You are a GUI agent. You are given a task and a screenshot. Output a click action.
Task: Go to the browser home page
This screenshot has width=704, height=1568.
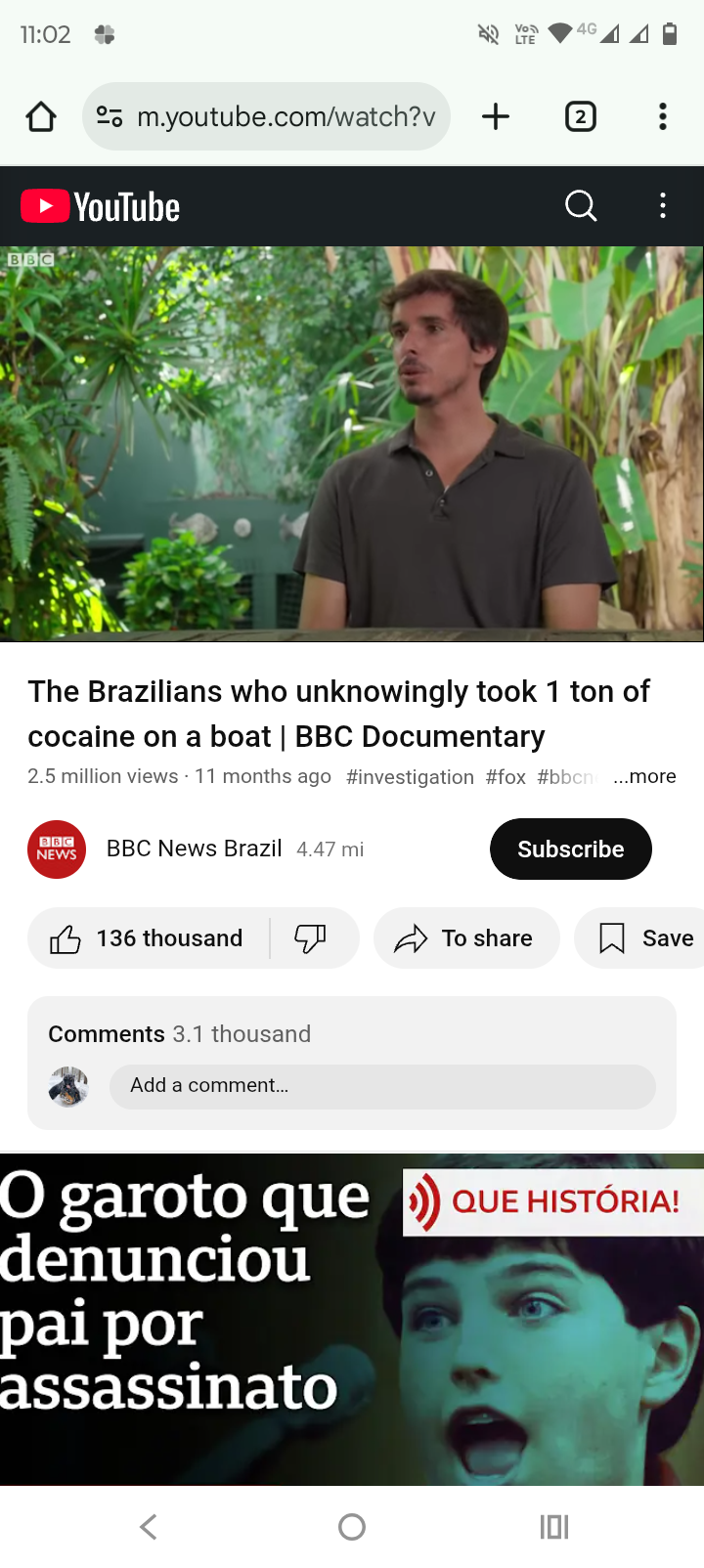[x=41, y=117]
